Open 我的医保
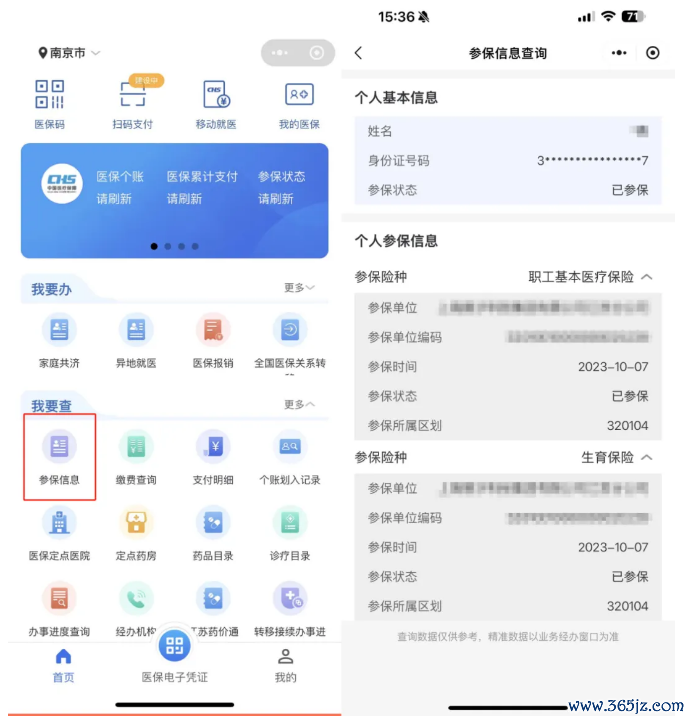This screenshot has width=691, height=721. tap(299, 104)
